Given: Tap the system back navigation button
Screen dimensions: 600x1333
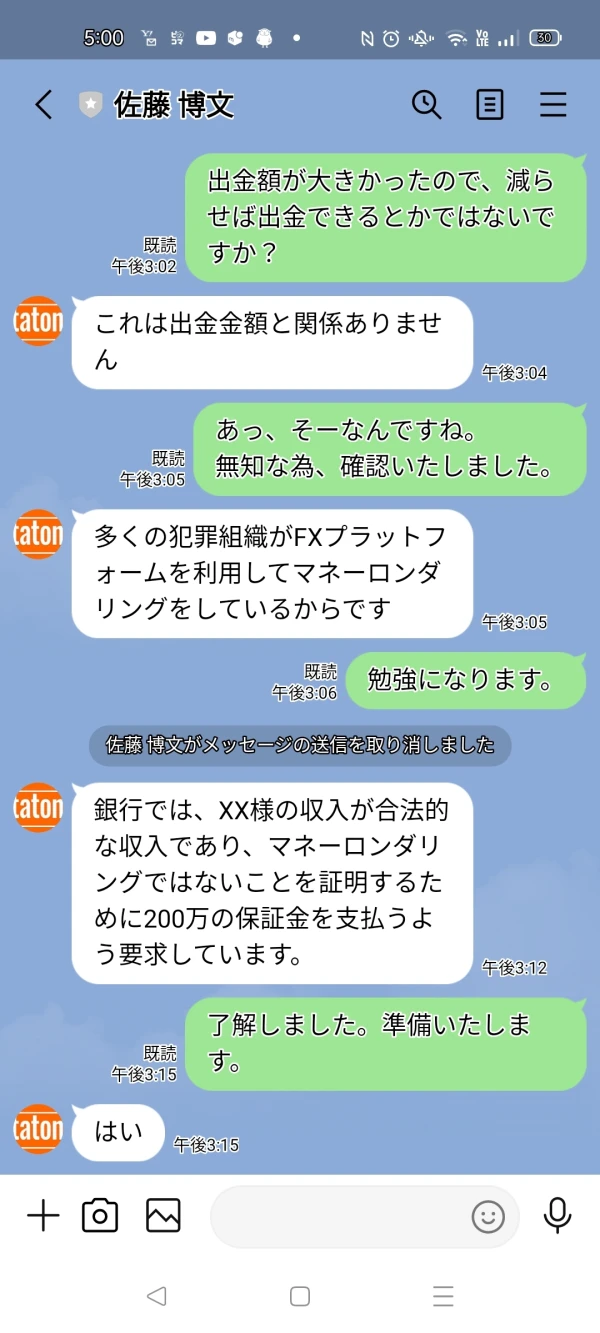Looking at the screenshot, I should [156, 1296].
